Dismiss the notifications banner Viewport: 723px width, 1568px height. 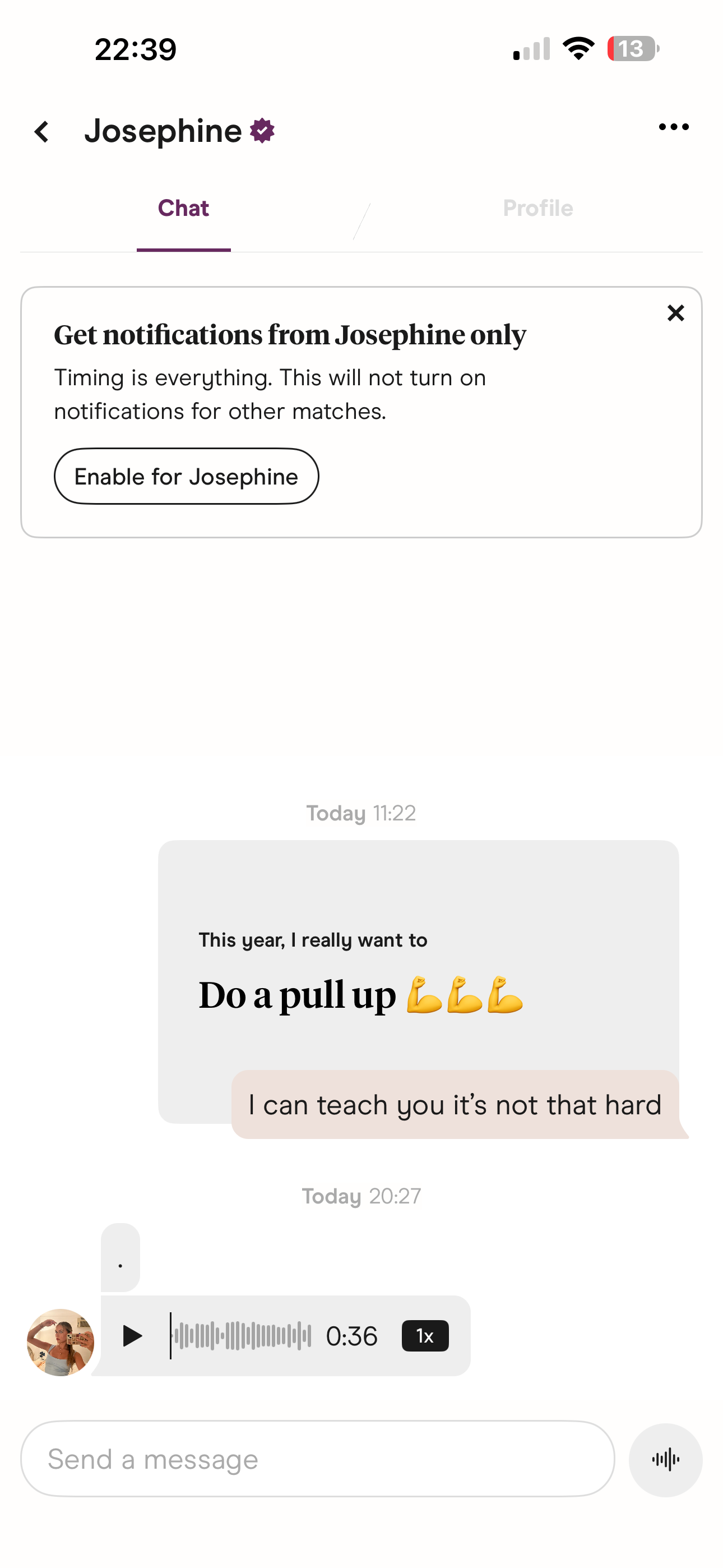tap(675, 313)
